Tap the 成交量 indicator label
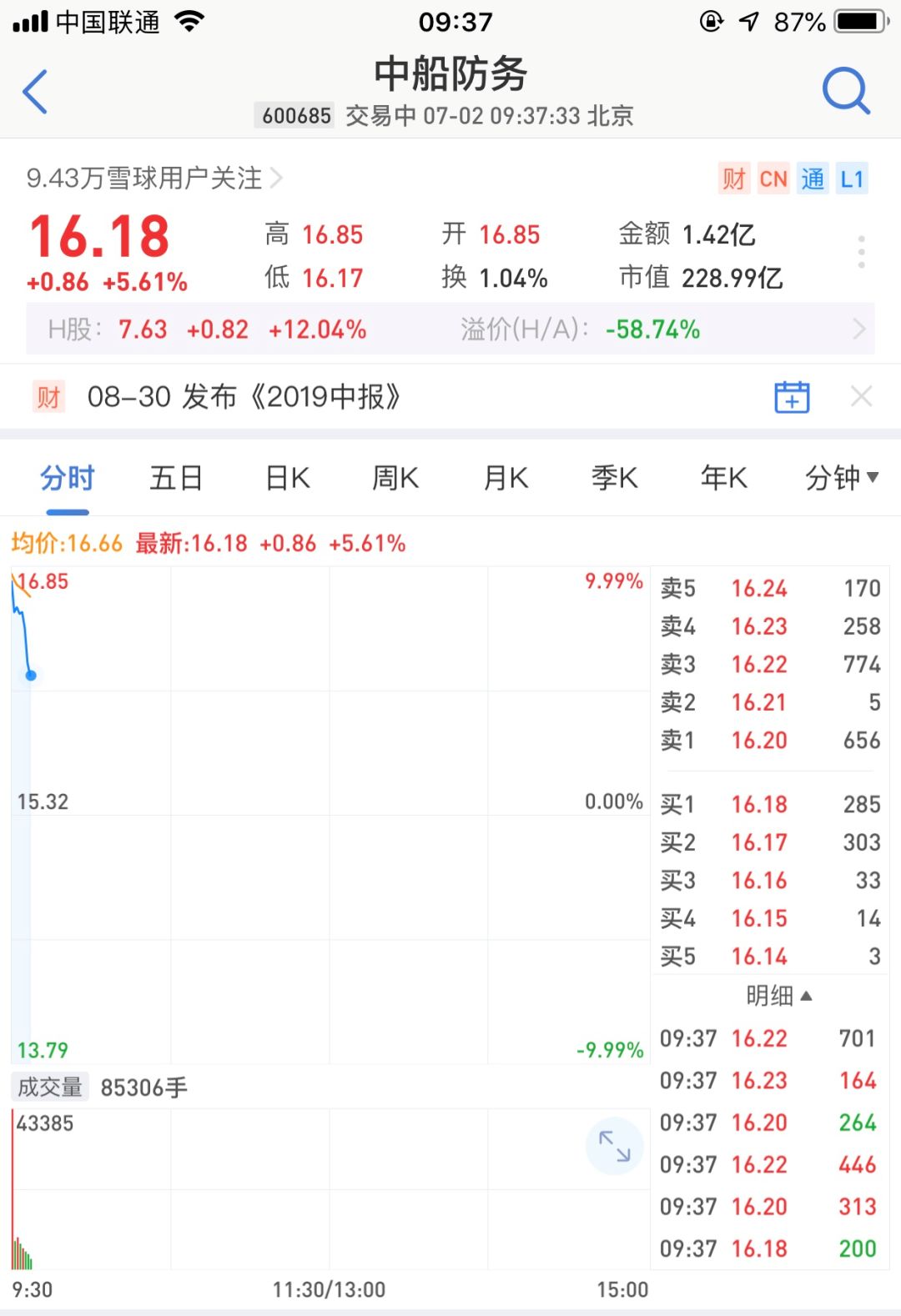 coord(50,1087)
